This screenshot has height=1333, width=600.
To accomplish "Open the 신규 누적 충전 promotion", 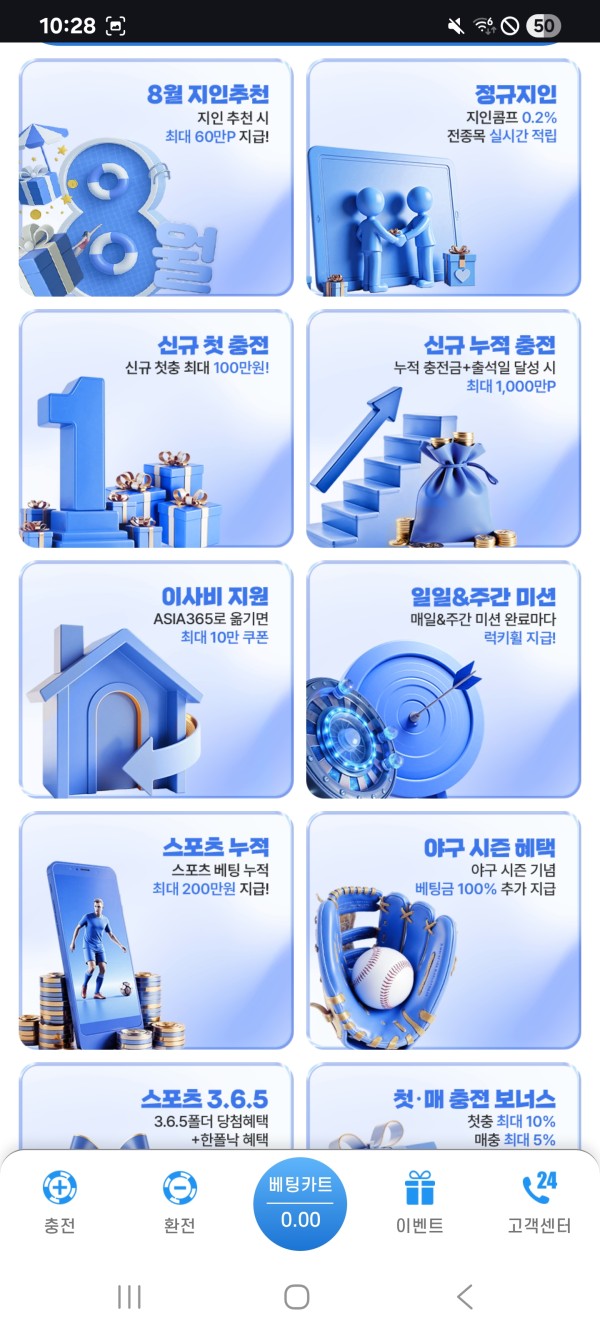I will [443, 429].
